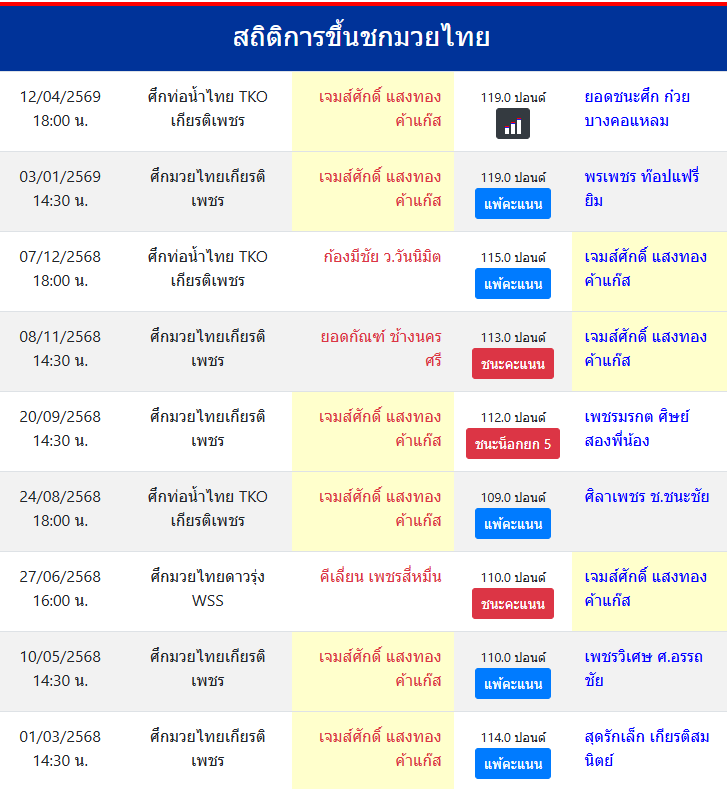Screen dimensions: 728x789
Task: Tap แพ้คะแนน result for 01/03/2568 fight
Action: (513, 764)
